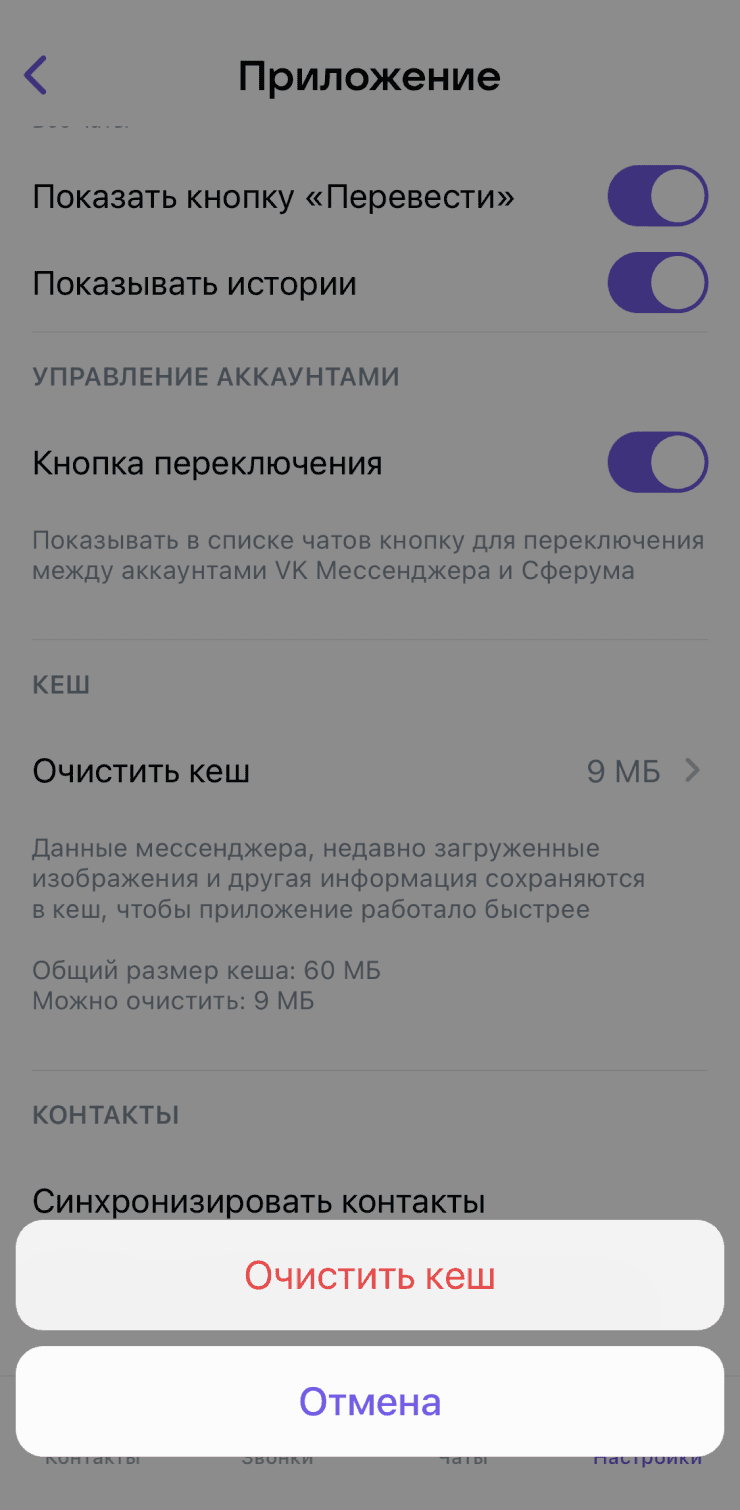Go back using the purple back arrow

pyautogui.click(x=36, y=75)
